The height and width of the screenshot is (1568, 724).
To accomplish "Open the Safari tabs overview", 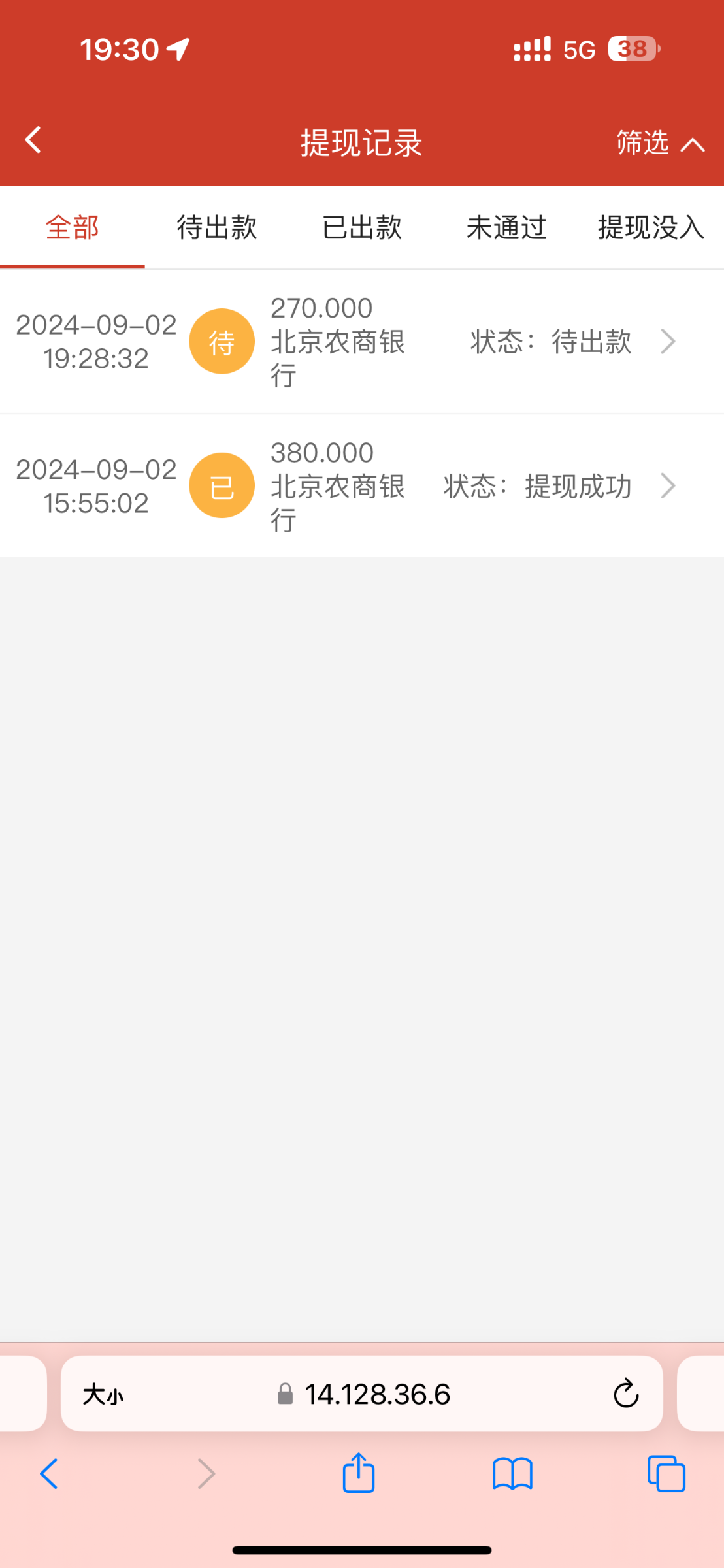I will (x=666, y=1473).
